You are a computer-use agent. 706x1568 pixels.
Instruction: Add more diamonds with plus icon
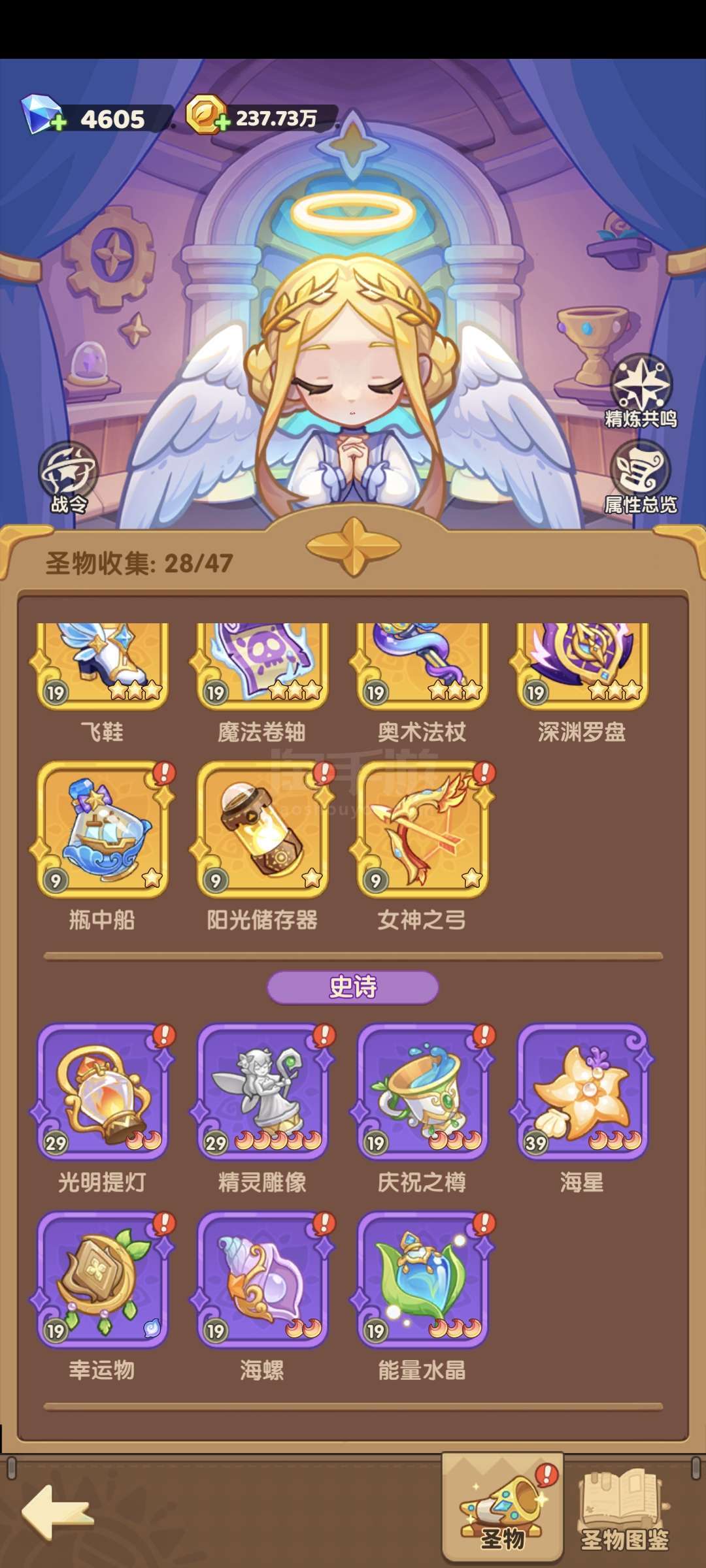coord(59,122)
